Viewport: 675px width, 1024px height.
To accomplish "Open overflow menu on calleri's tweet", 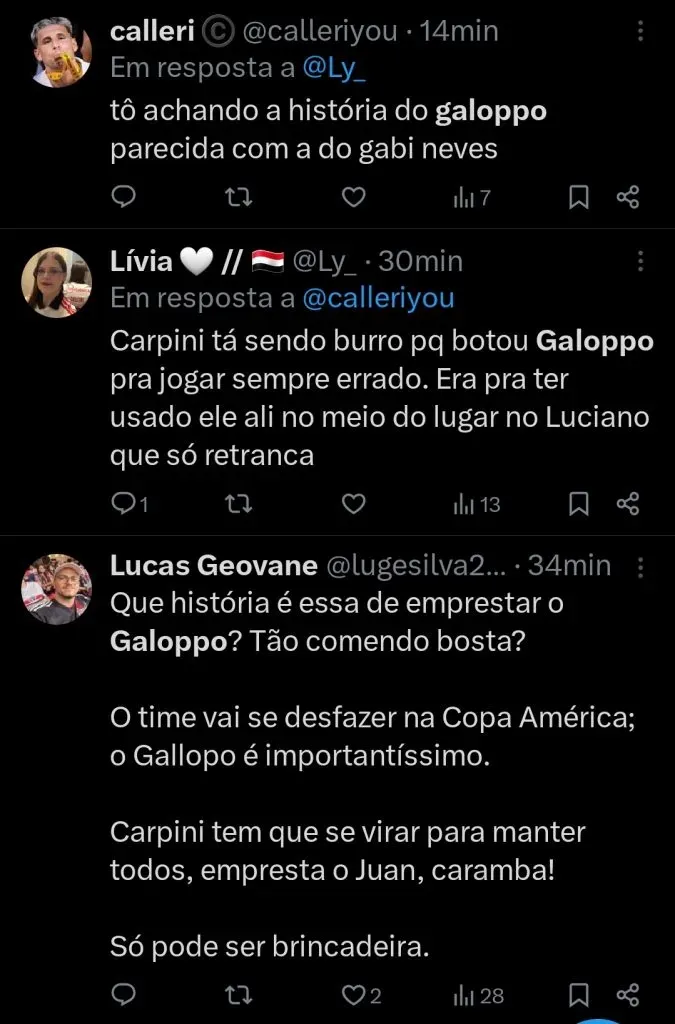I will point(641,33).
